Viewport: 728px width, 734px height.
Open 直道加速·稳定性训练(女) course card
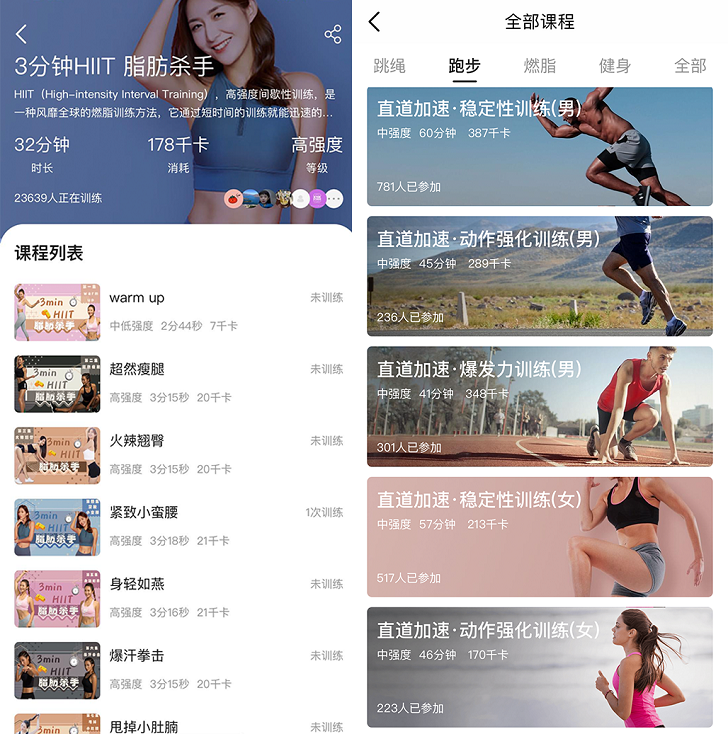pos(540,536)
